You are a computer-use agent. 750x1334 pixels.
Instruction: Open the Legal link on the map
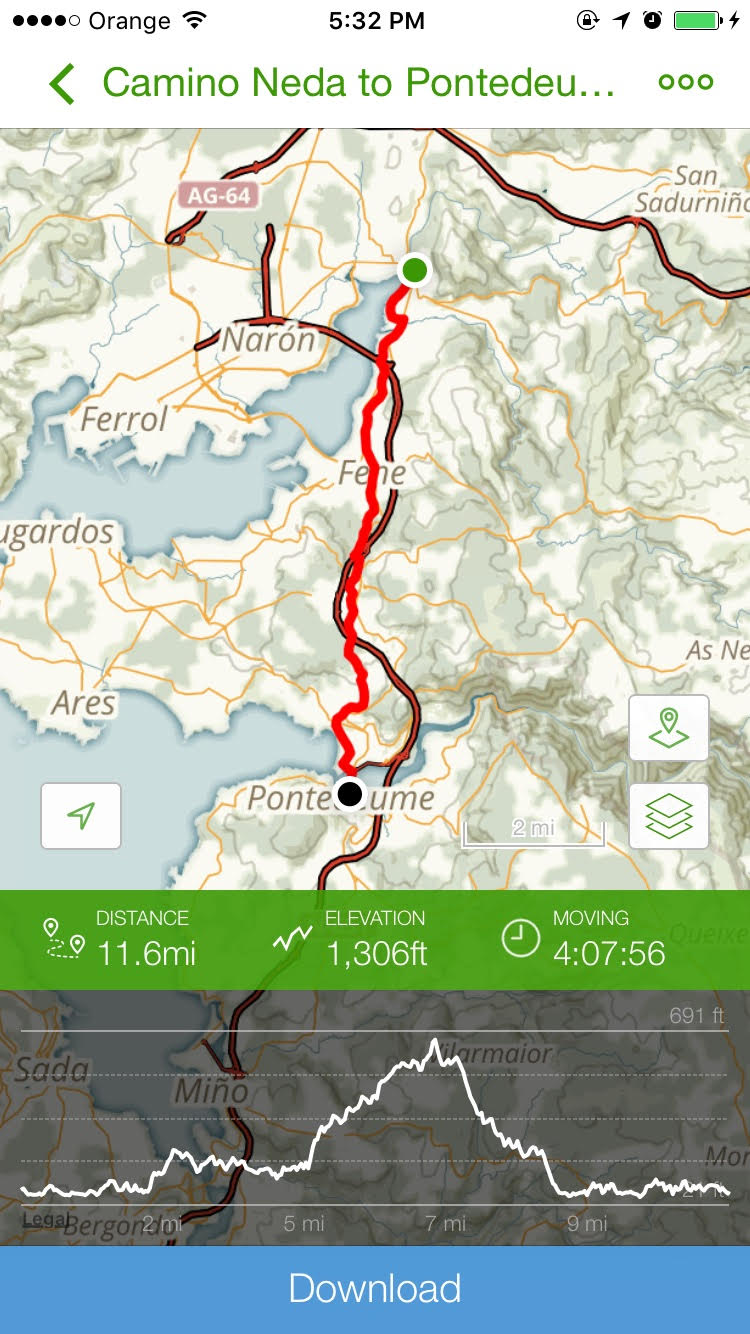coord(45,1220)
